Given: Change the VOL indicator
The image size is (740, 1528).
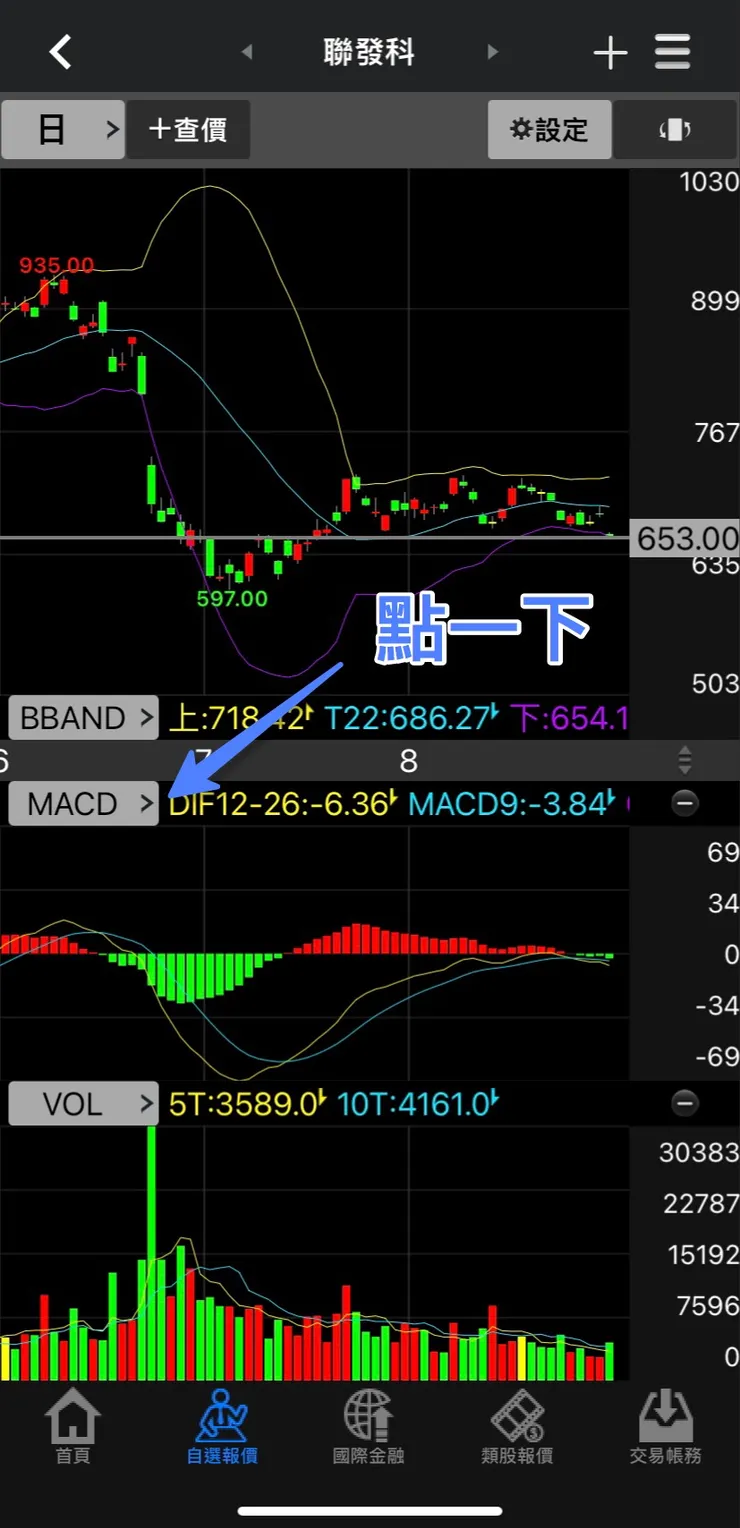Looking at the screenshot, I should 83,1104.
